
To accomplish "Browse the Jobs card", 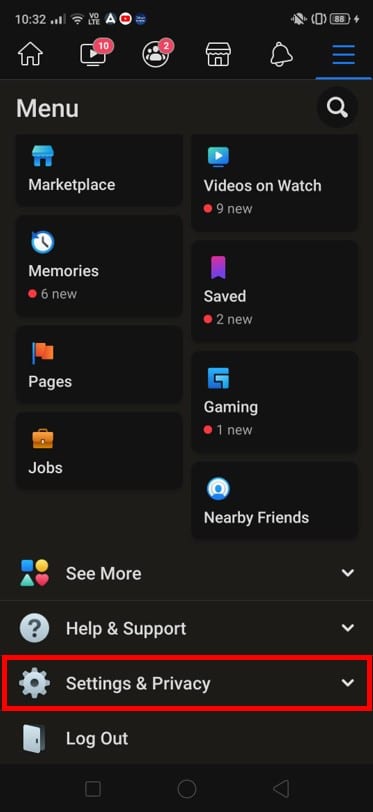I will [99, 451].
